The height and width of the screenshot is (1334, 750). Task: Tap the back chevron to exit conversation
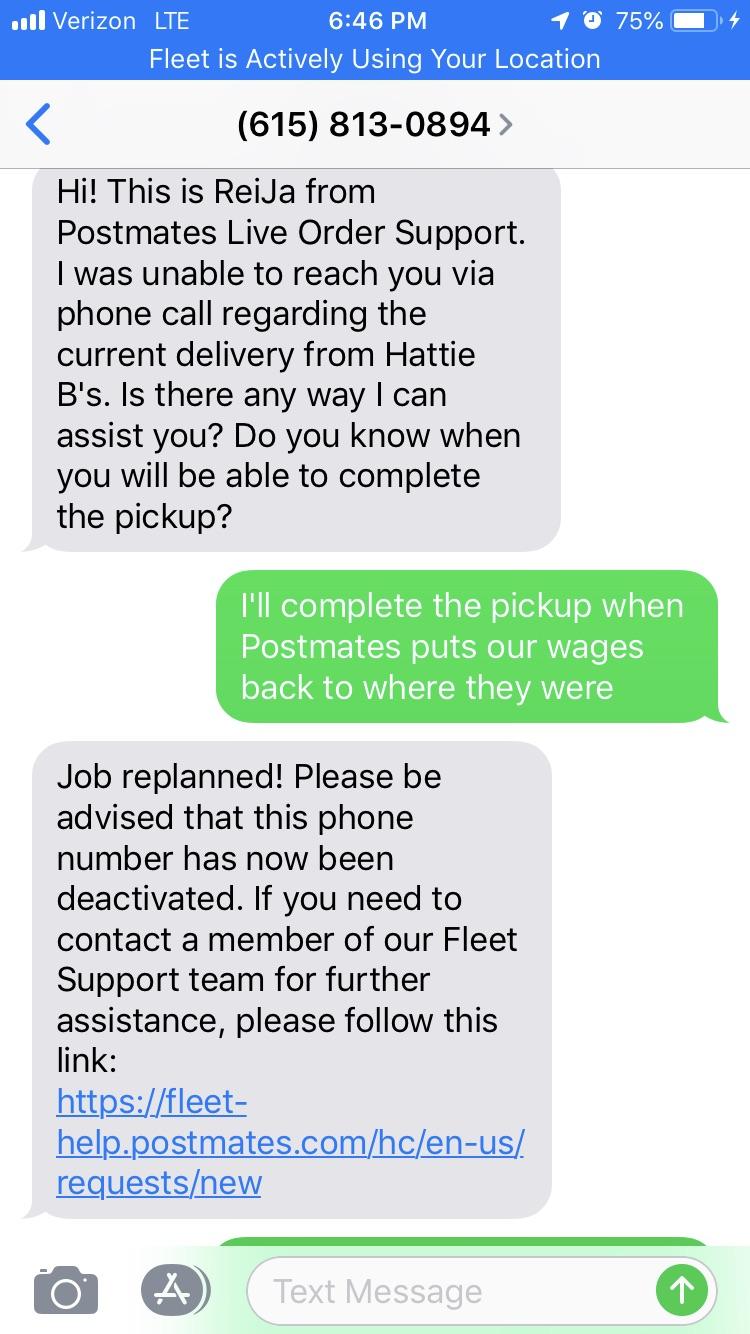tap(38, 124)
